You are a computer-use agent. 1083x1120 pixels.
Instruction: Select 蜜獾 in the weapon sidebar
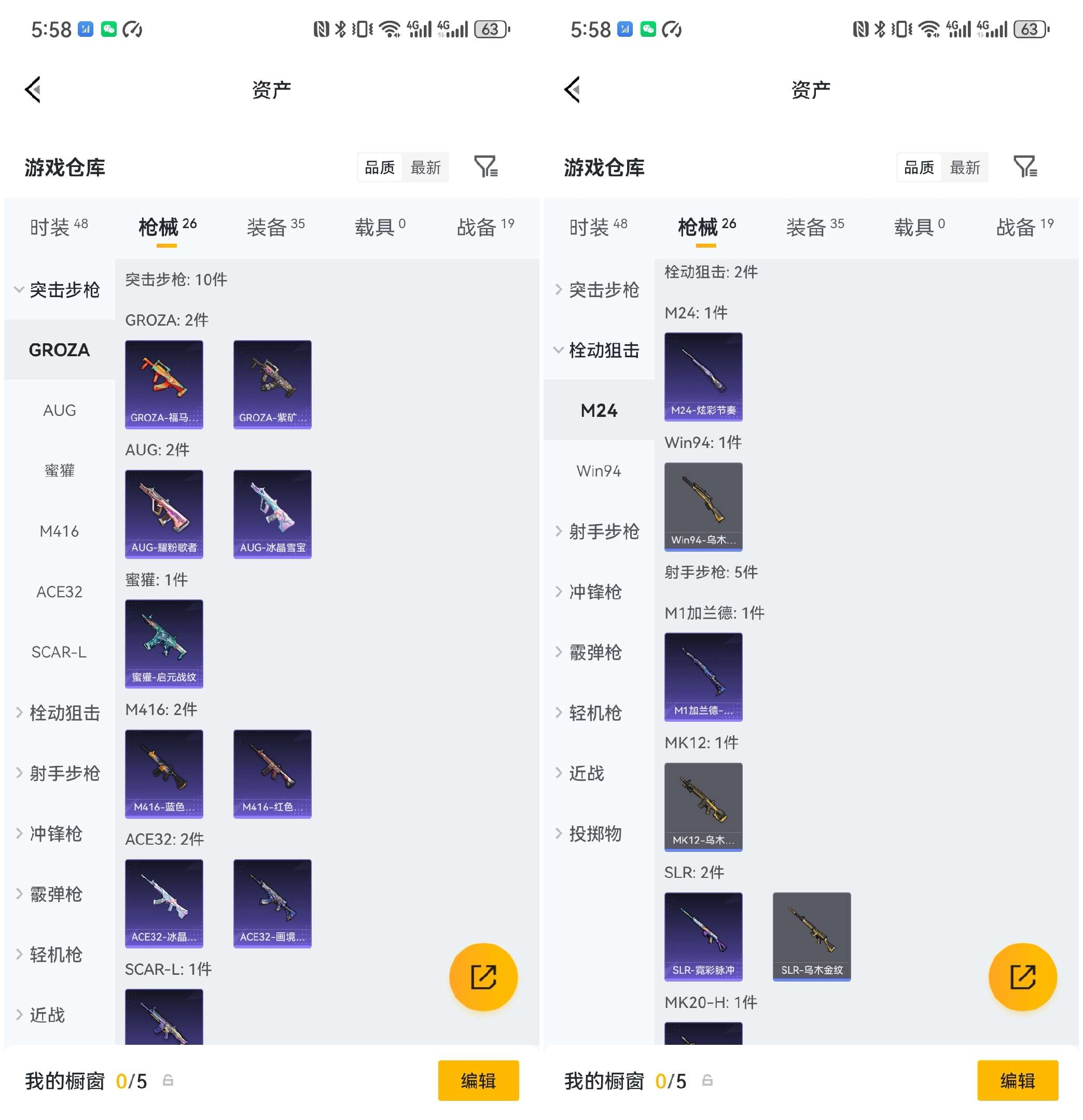[60, 471]
